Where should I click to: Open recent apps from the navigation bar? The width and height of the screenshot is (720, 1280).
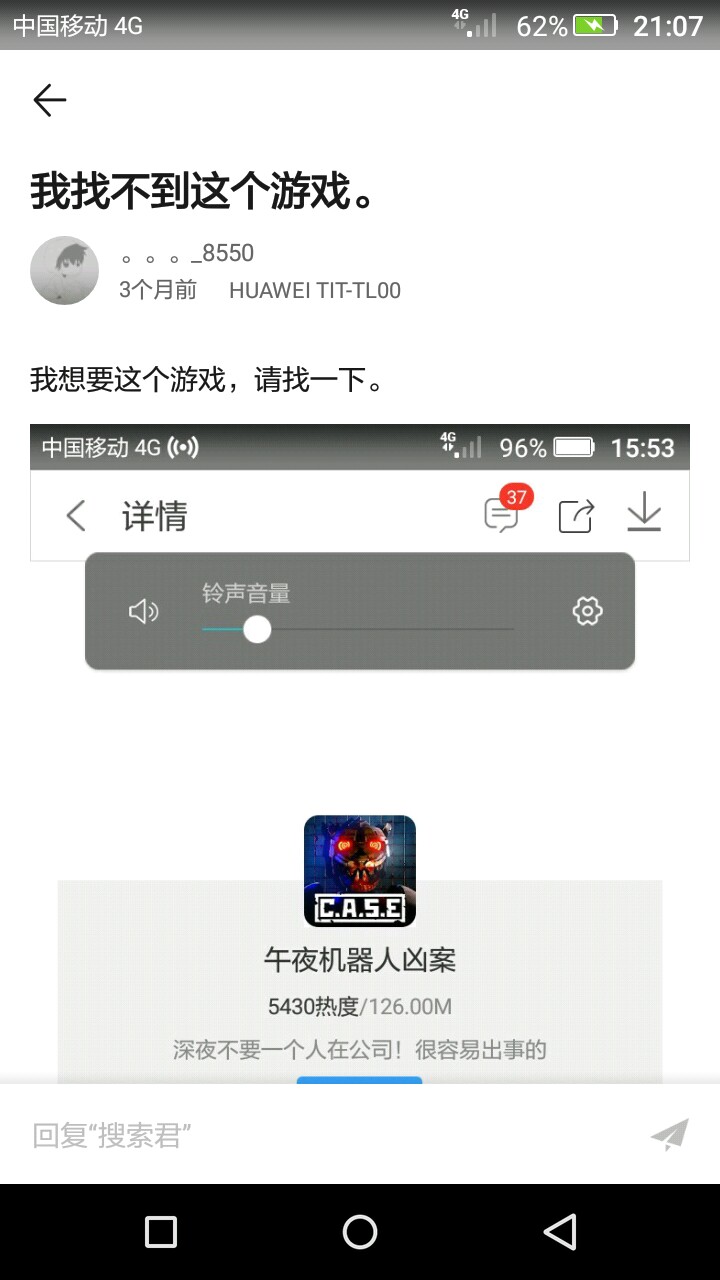160,1232
